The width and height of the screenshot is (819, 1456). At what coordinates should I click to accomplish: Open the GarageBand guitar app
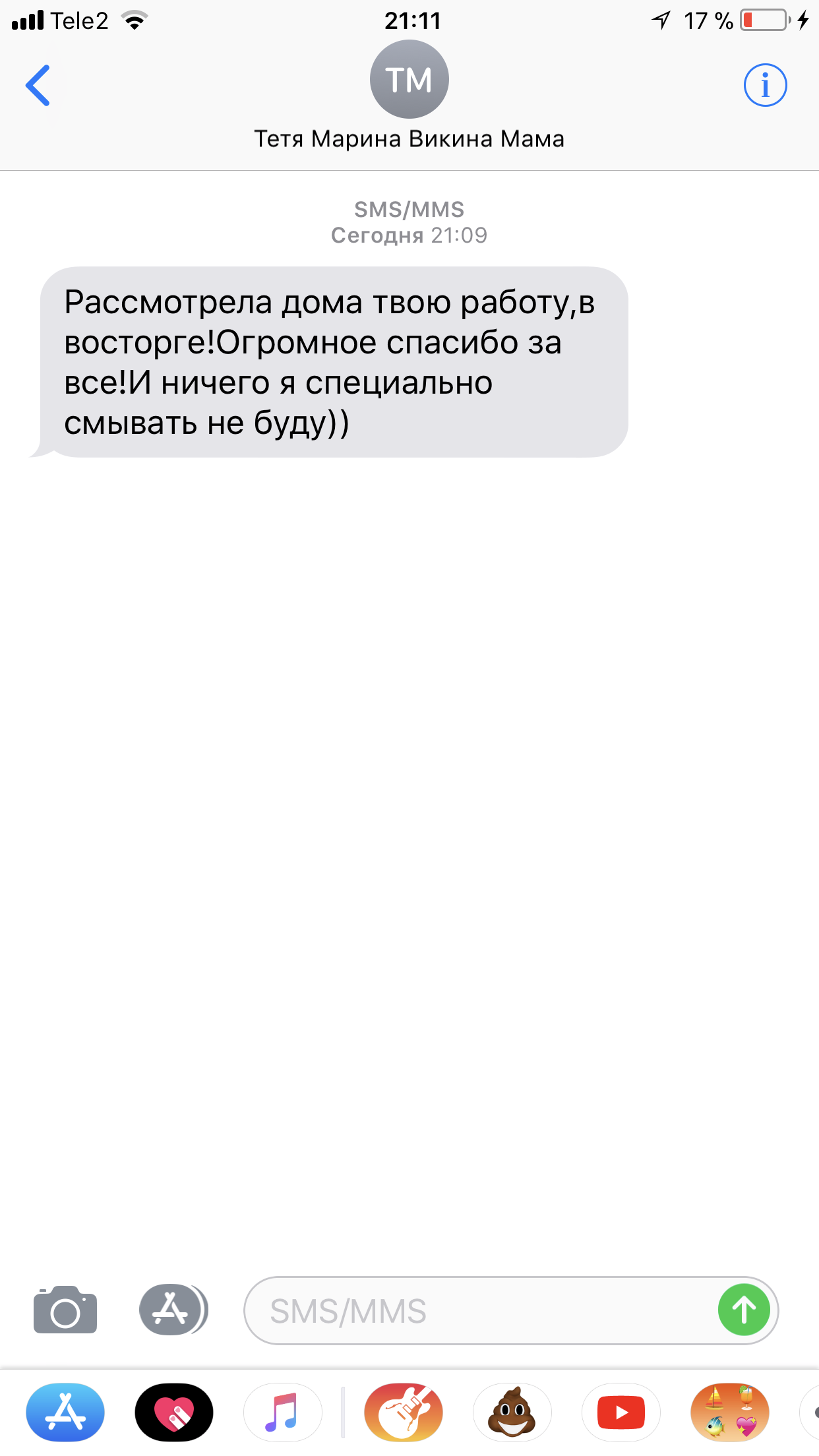click(x=404, y=1412)
